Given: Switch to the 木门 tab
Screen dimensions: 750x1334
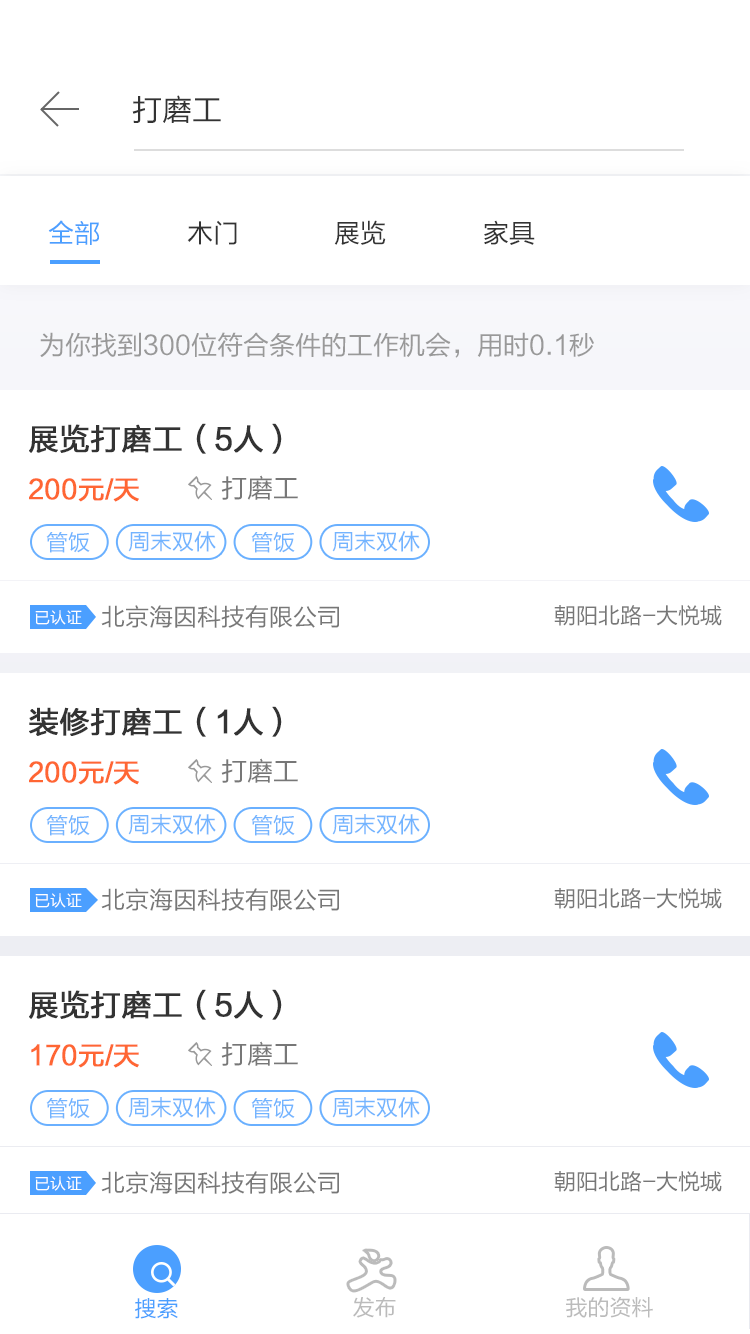Looking at the screenshot, I should [213, 234].
